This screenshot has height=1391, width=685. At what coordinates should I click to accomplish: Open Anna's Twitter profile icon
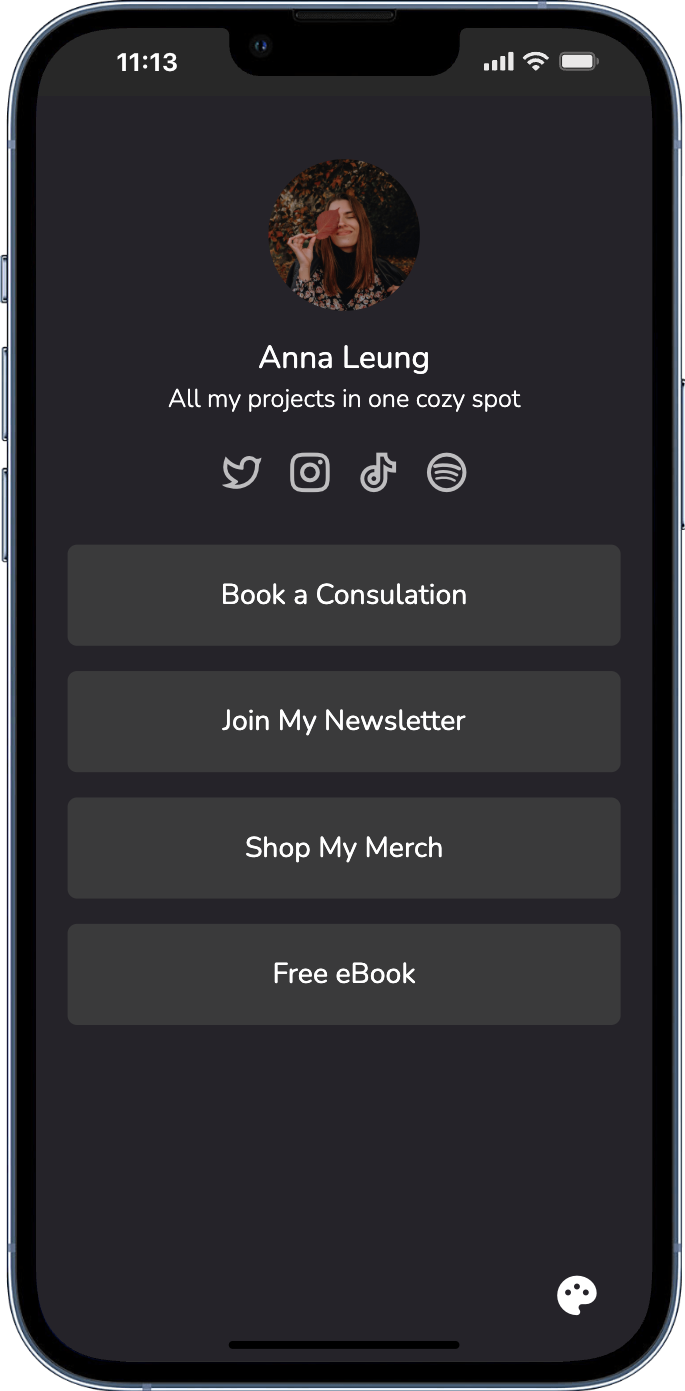[x=242, y=472]
